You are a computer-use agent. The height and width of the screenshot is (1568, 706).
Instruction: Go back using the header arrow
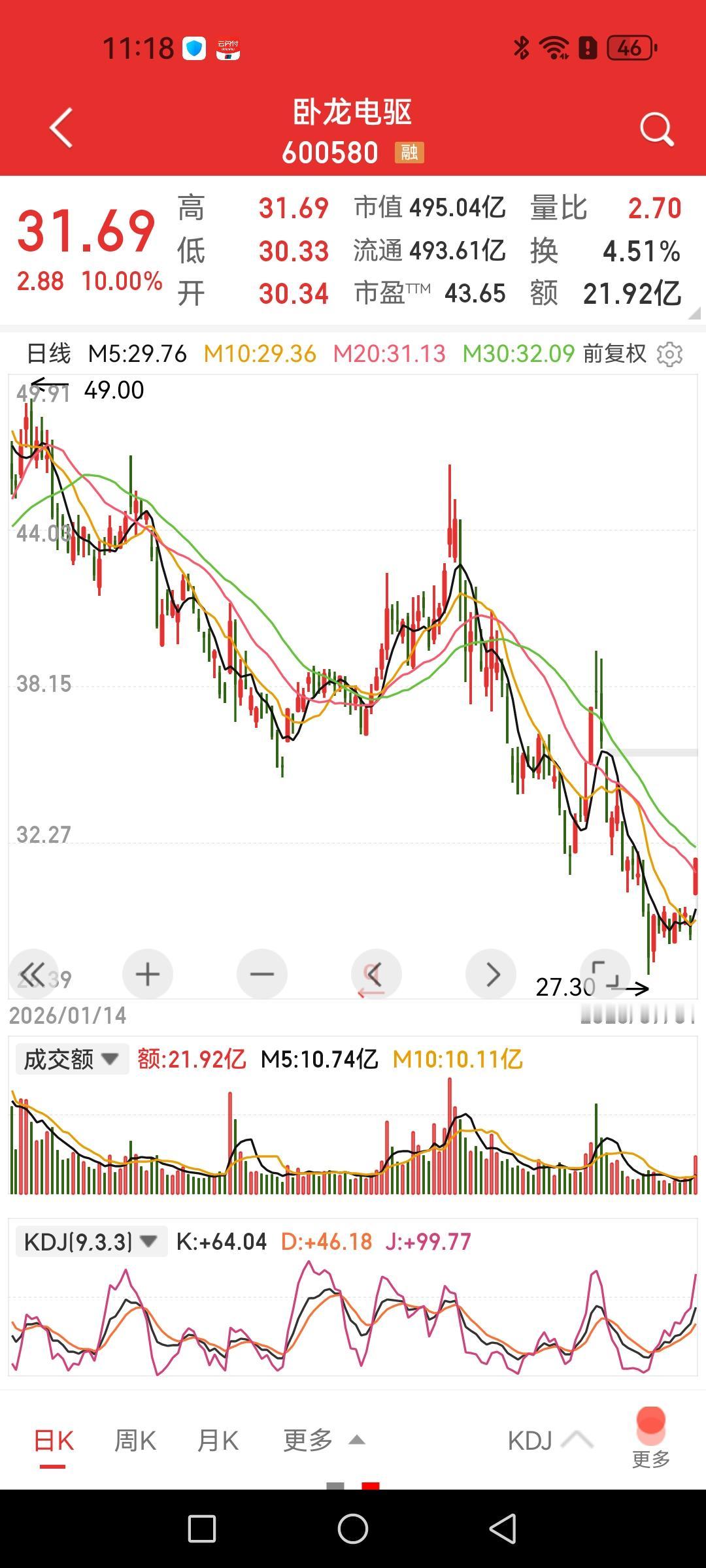[x=61, y=128]
